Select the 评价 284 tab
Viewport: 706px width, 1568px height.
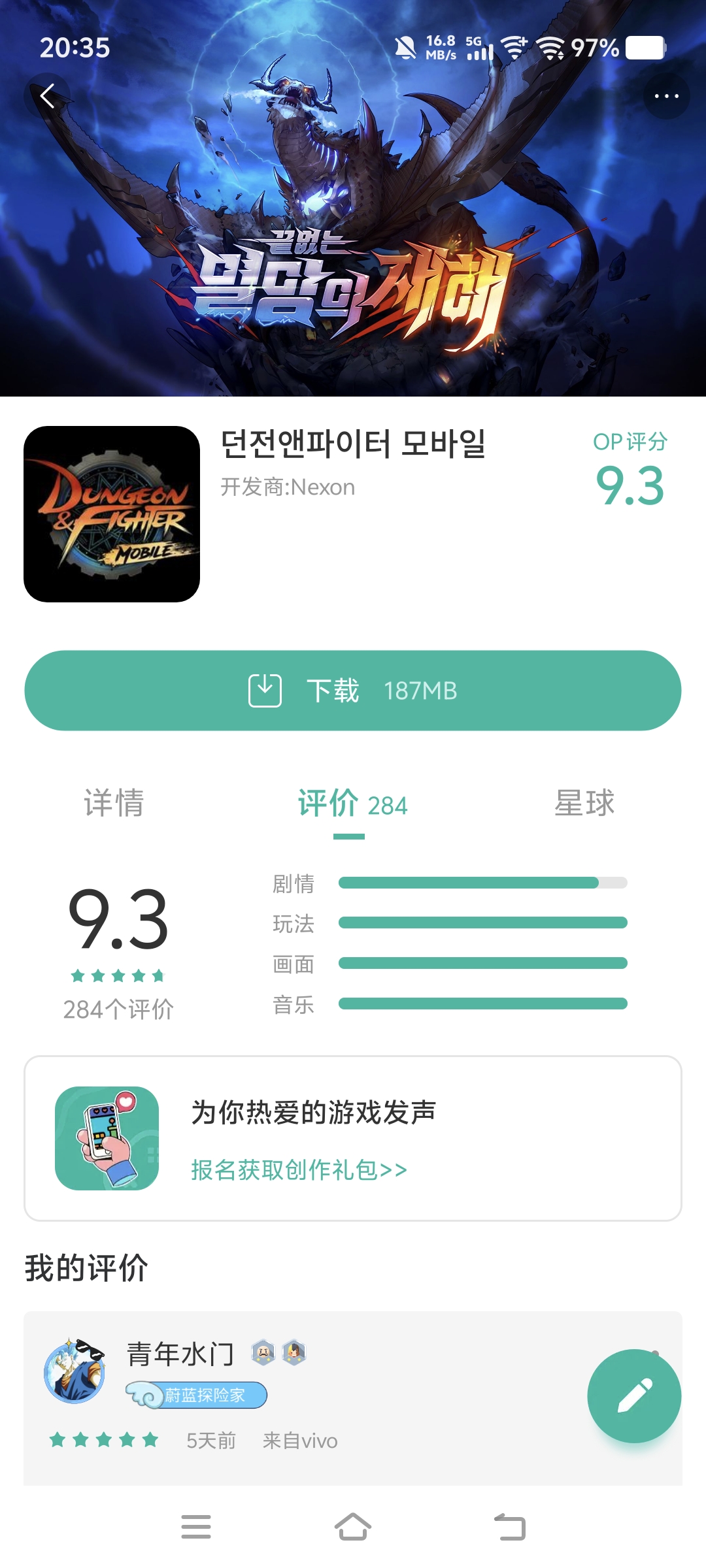352,804
